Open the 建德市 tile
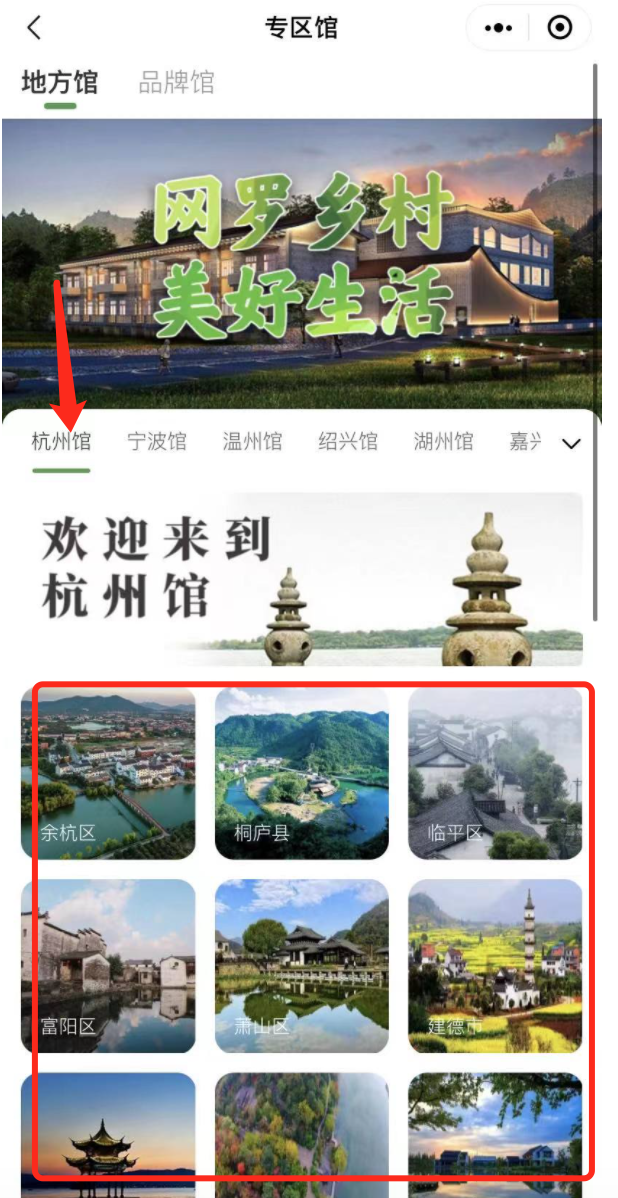Image resolution: width=618 pixels, height=1198 pixels. point(494,965)
